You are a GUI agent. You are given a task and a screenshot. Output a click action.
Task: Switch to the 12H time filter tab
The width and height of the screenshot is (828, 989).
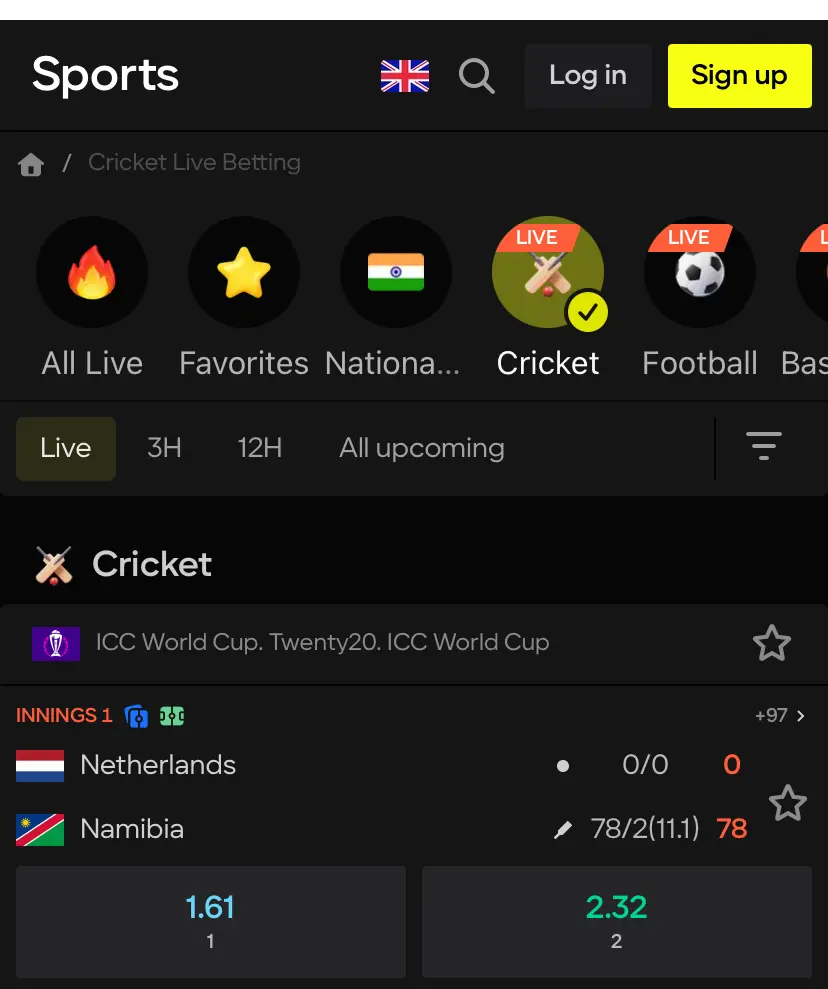[x=259, y=448]
